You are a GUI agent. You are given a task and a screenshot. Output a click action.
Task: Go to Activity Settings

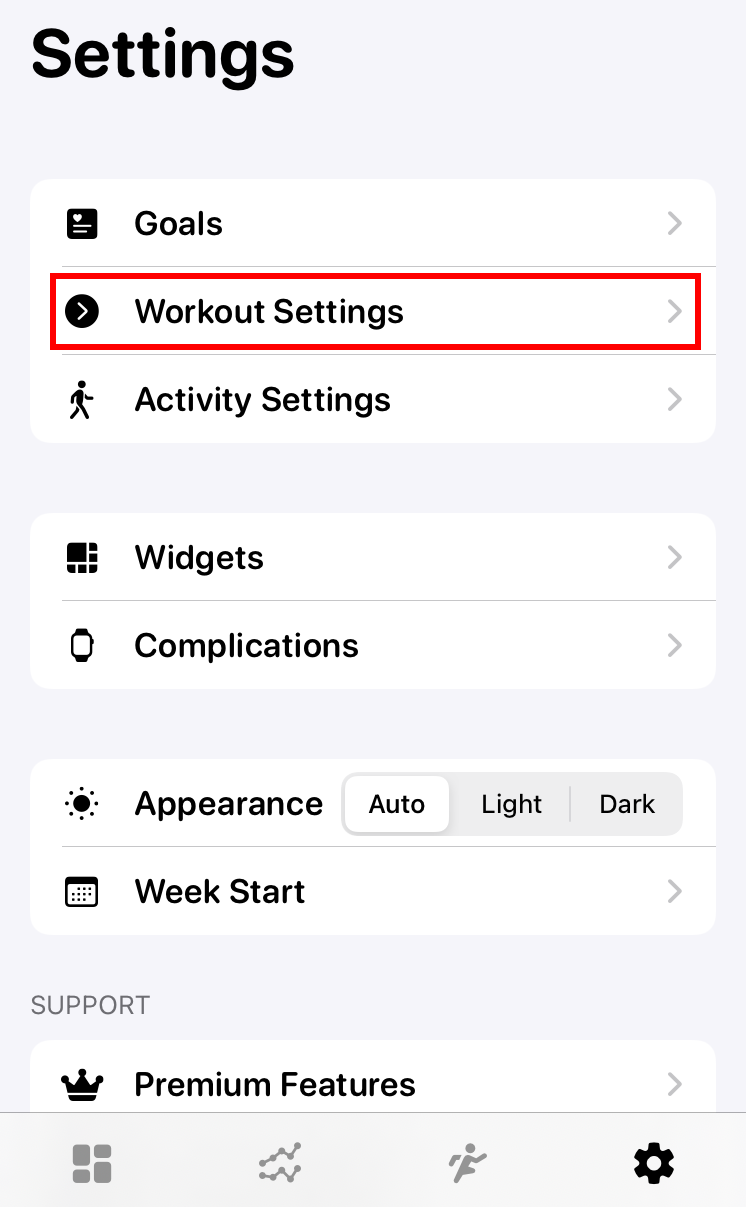(x=372, y=400)
